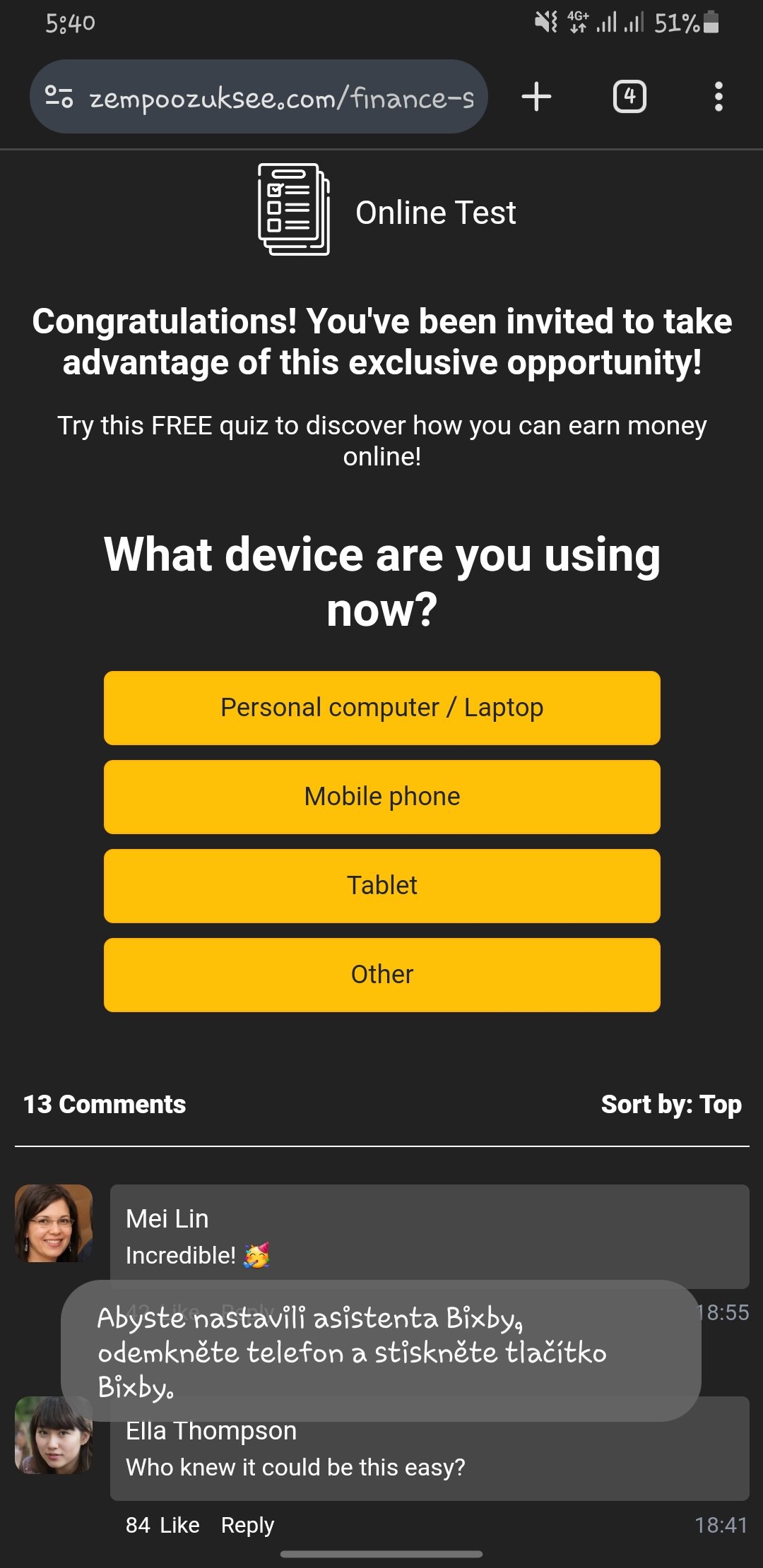Reply to Ella Thompson's comment

point(247,1525)
